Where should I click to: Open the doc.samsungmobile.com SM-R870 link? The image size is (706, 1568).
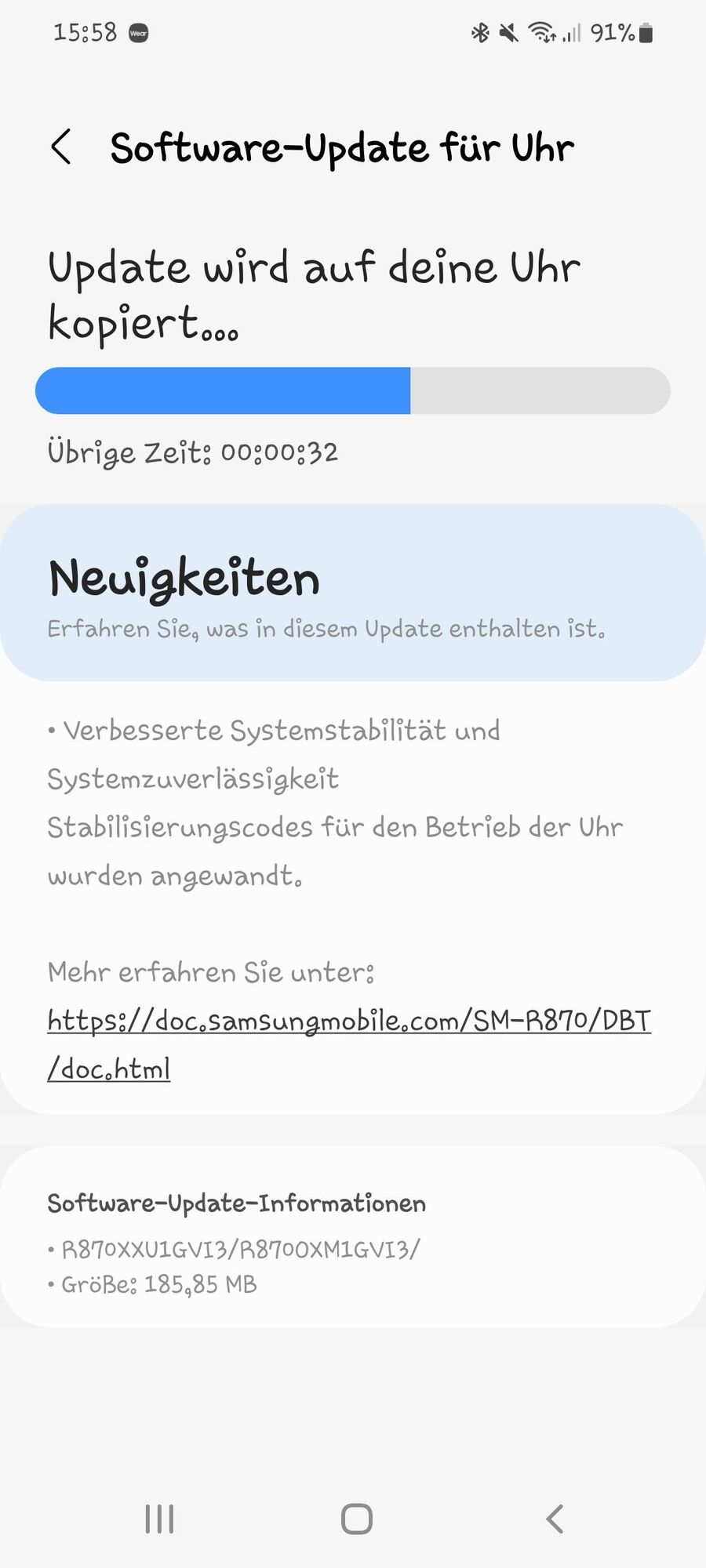coord(348,1021)
